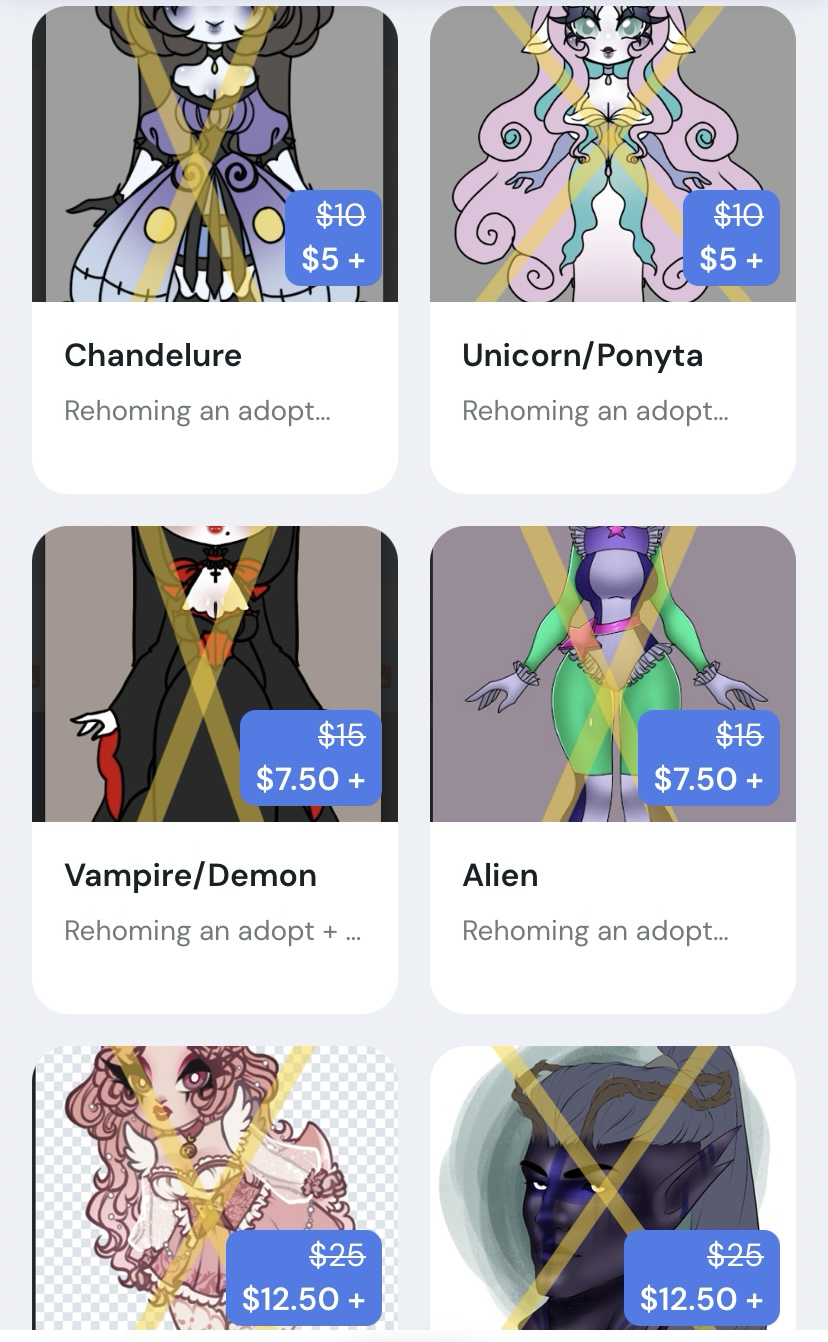View the Vampire/Demon adopt item
The image size is (828, 1342).
(190, 876)
